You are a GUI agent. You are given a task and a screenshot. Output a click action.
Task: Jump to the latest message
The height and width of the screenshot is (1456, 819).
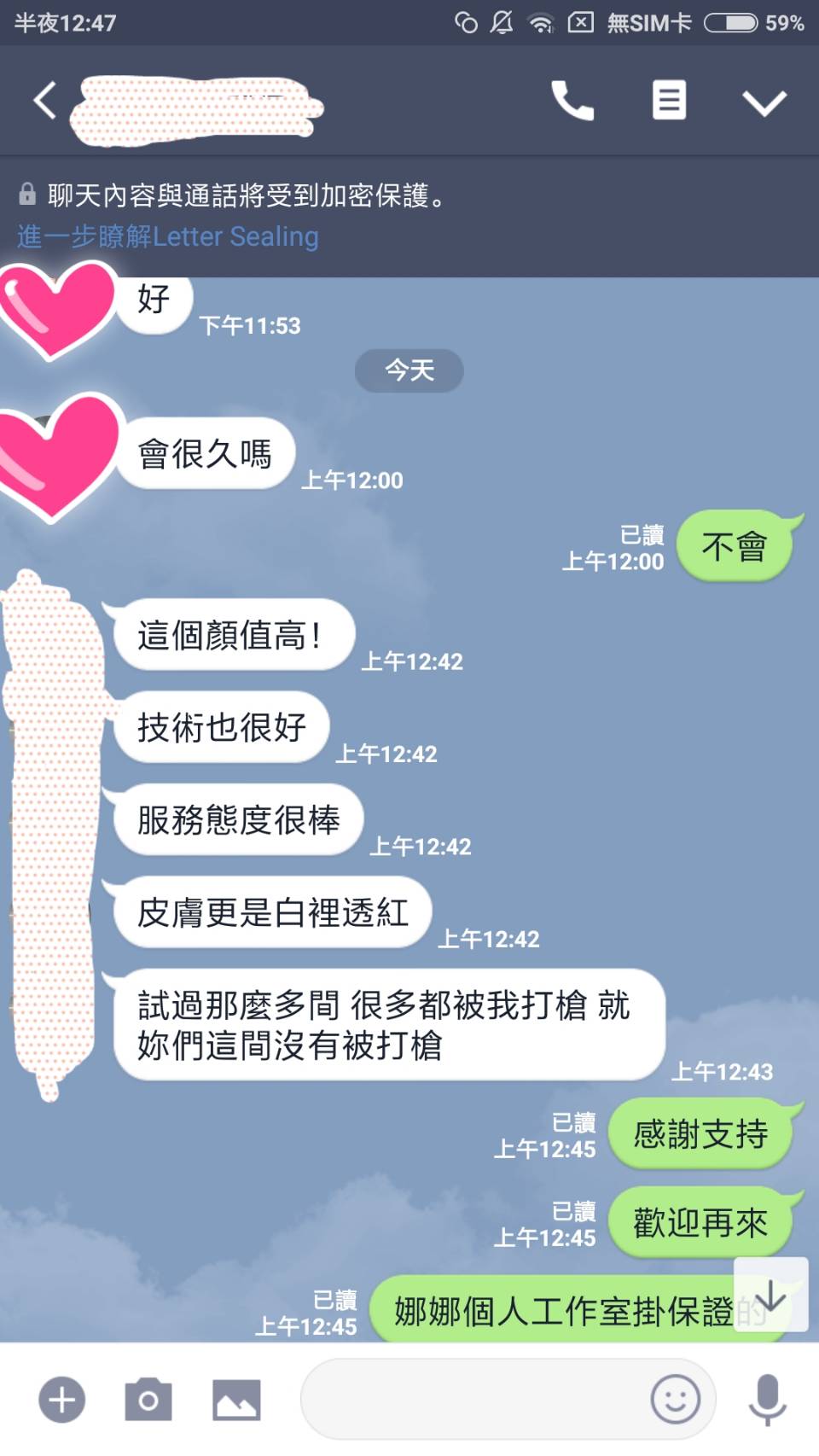[x=770, y=1295]
